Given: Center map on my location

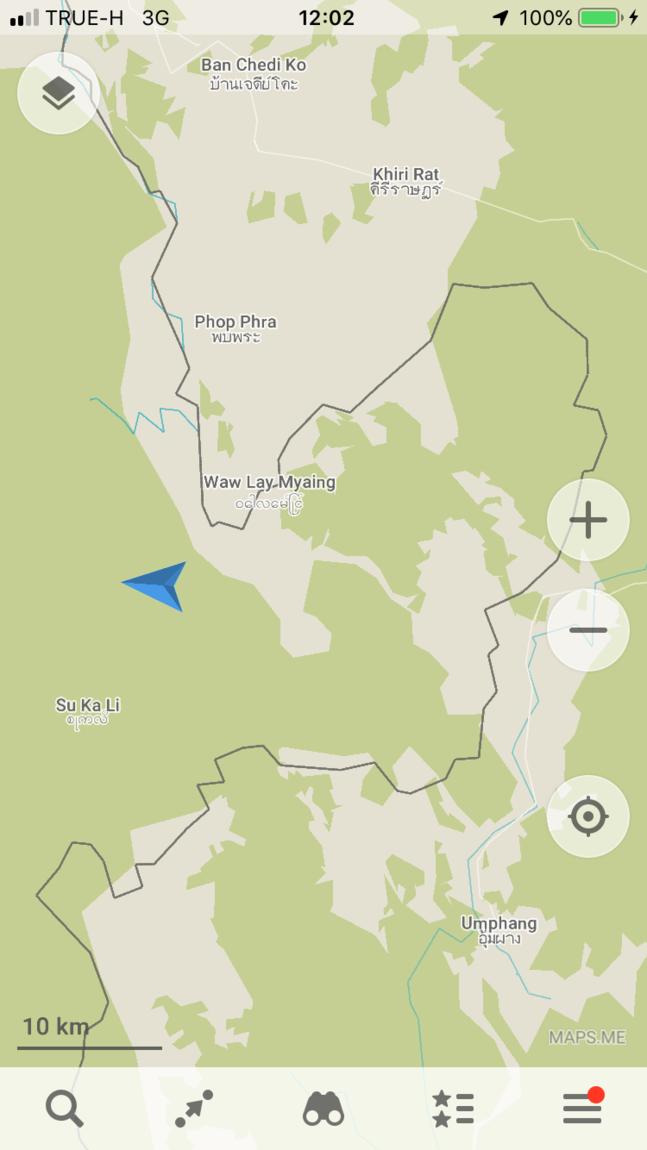Looking at the screenshot, I should point(588,816).
